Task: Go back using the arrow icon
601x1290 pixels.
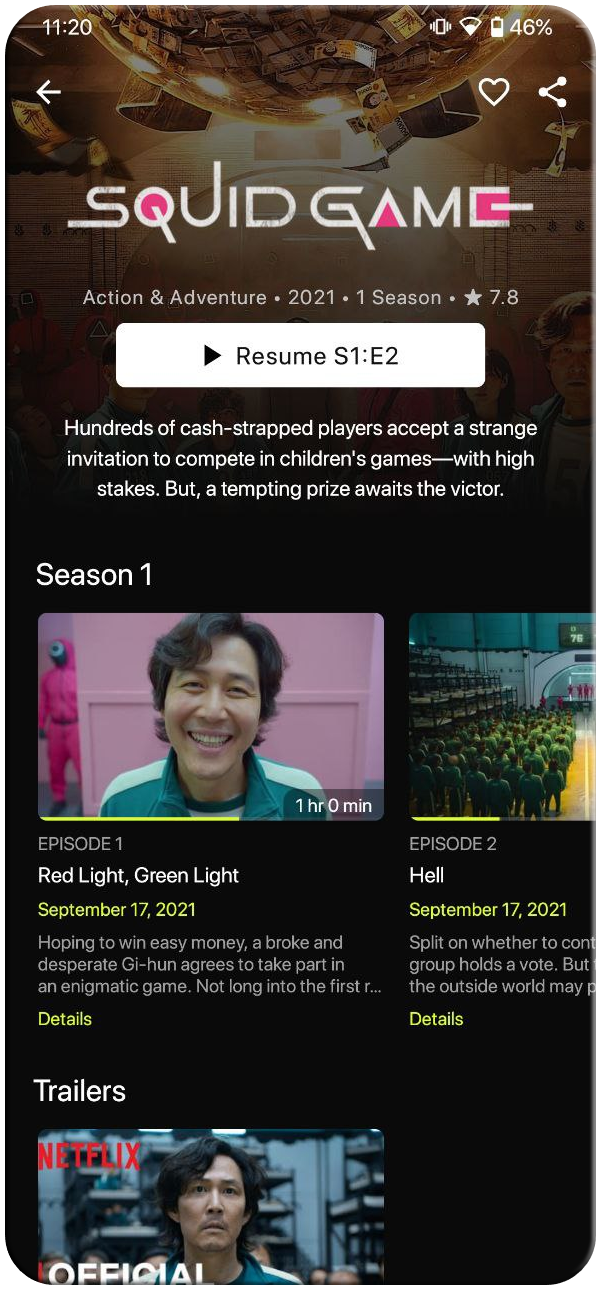Action: point(48,92)
